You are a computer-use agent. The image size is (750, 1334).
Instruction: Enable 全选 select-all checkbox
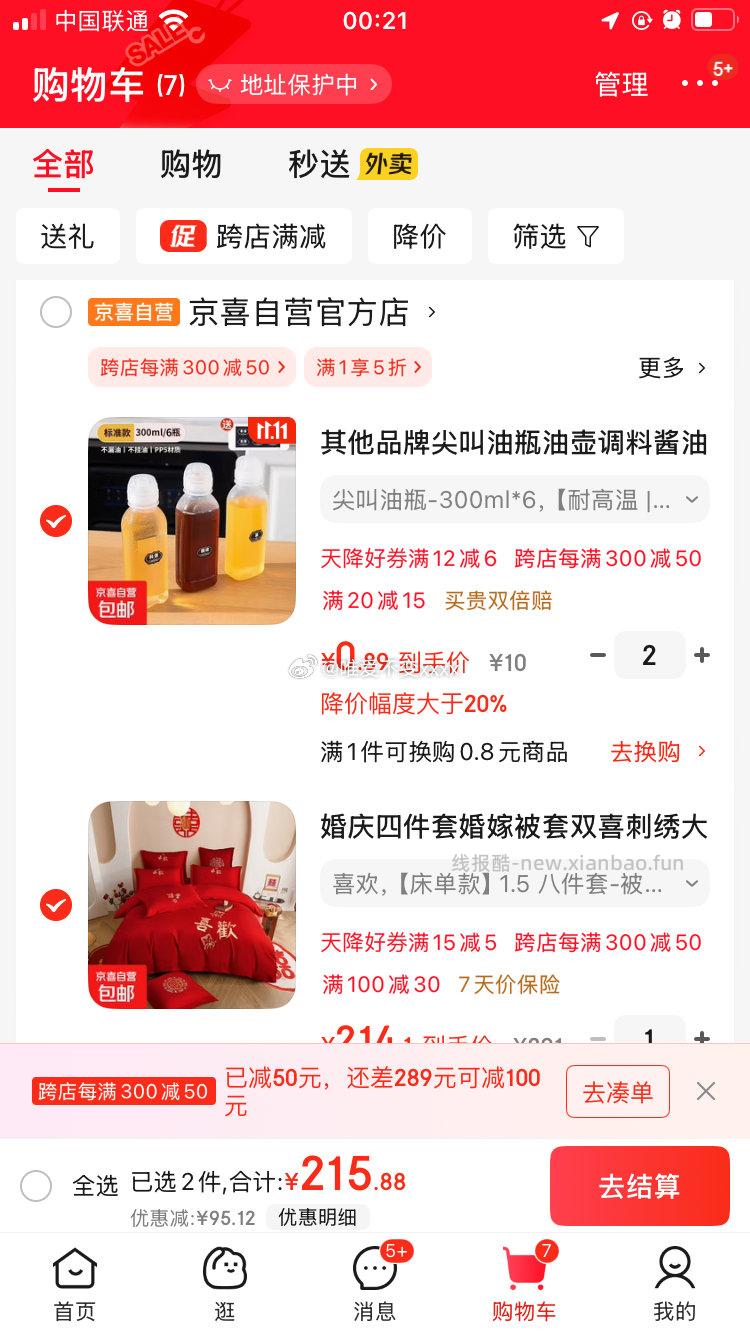pyautogui.click(x=36, y=1186)
